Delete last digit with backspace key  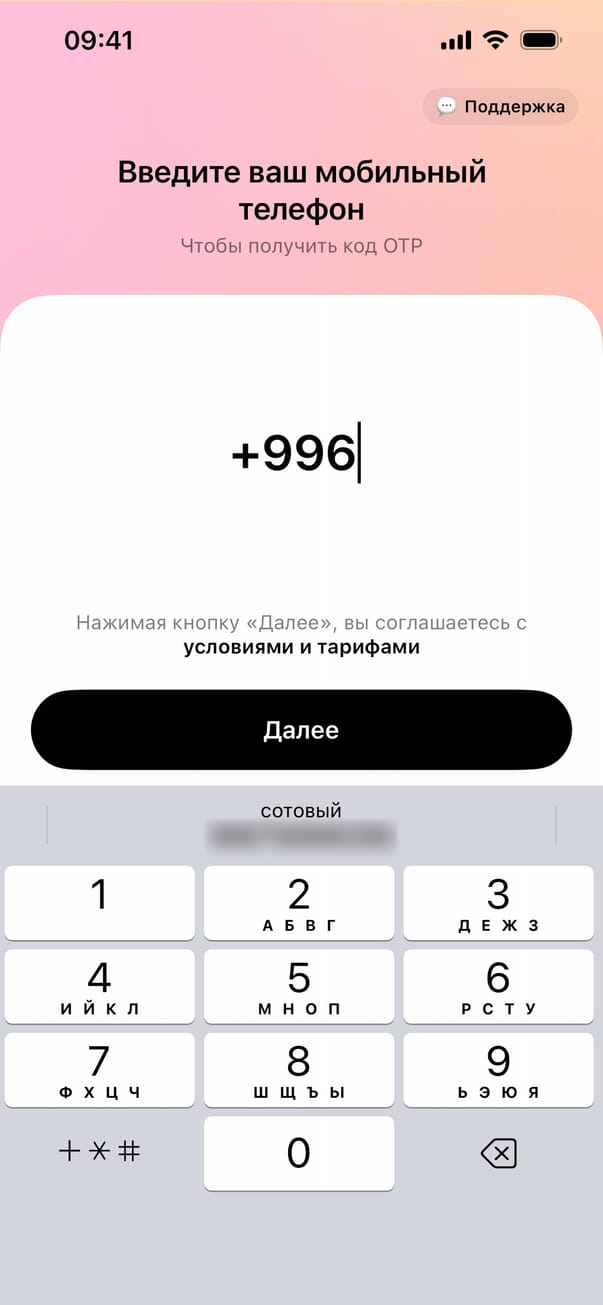pyautogui.click(x=498, y=1154)
